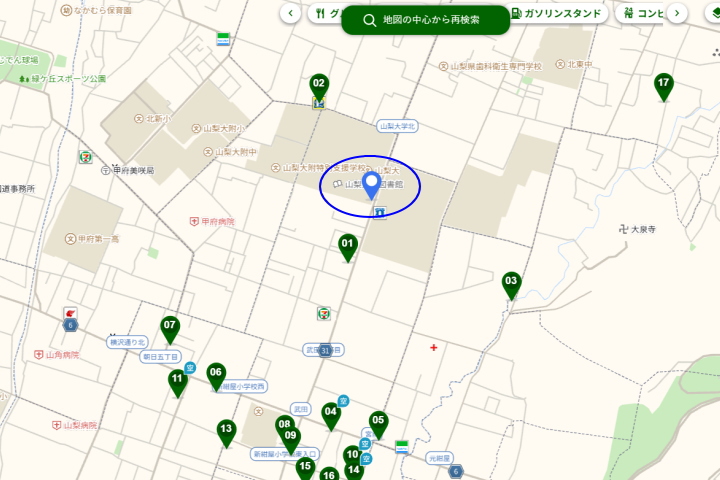Open the map layers icon
720x480 pixels.
[712, 14]
